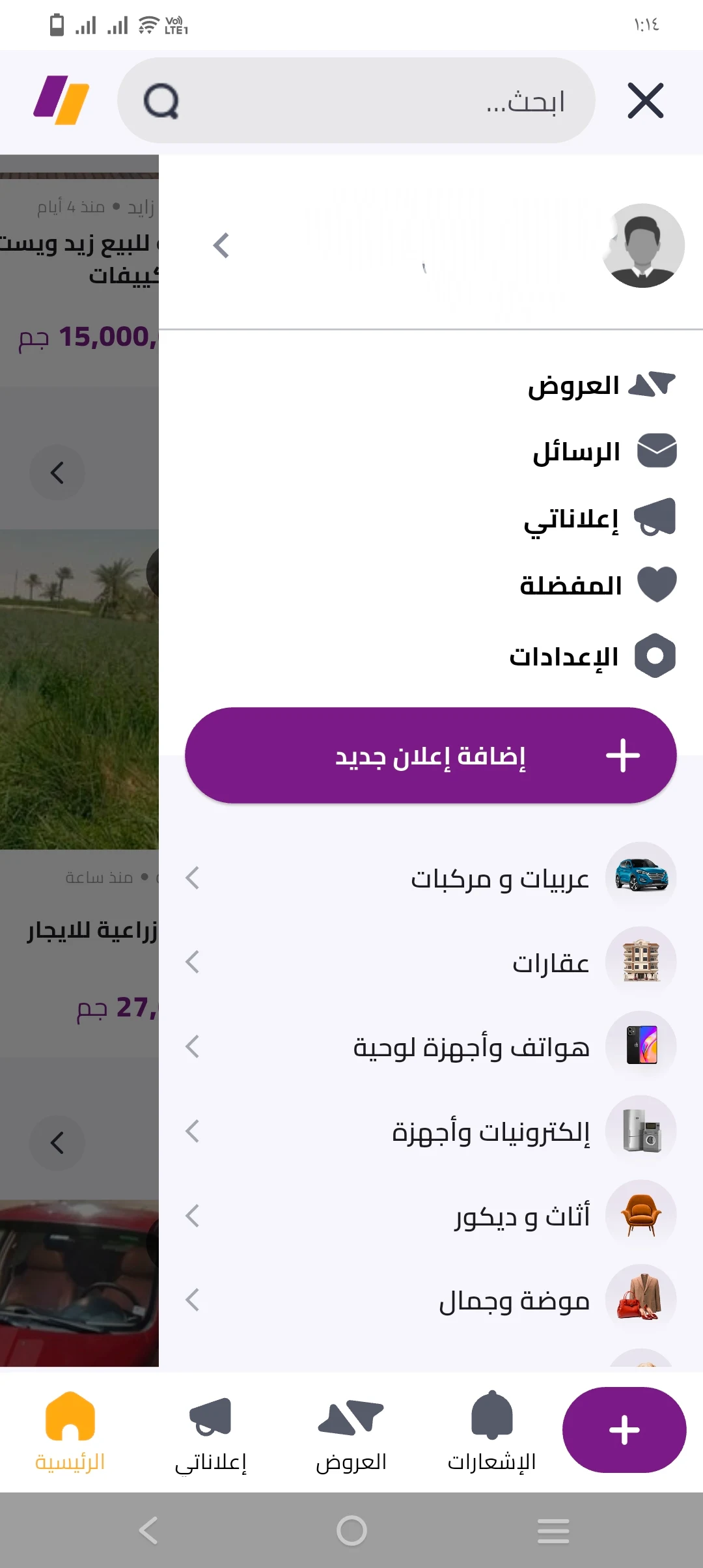Switch to إعلاناتي bottom tab

coord(211,1431)
